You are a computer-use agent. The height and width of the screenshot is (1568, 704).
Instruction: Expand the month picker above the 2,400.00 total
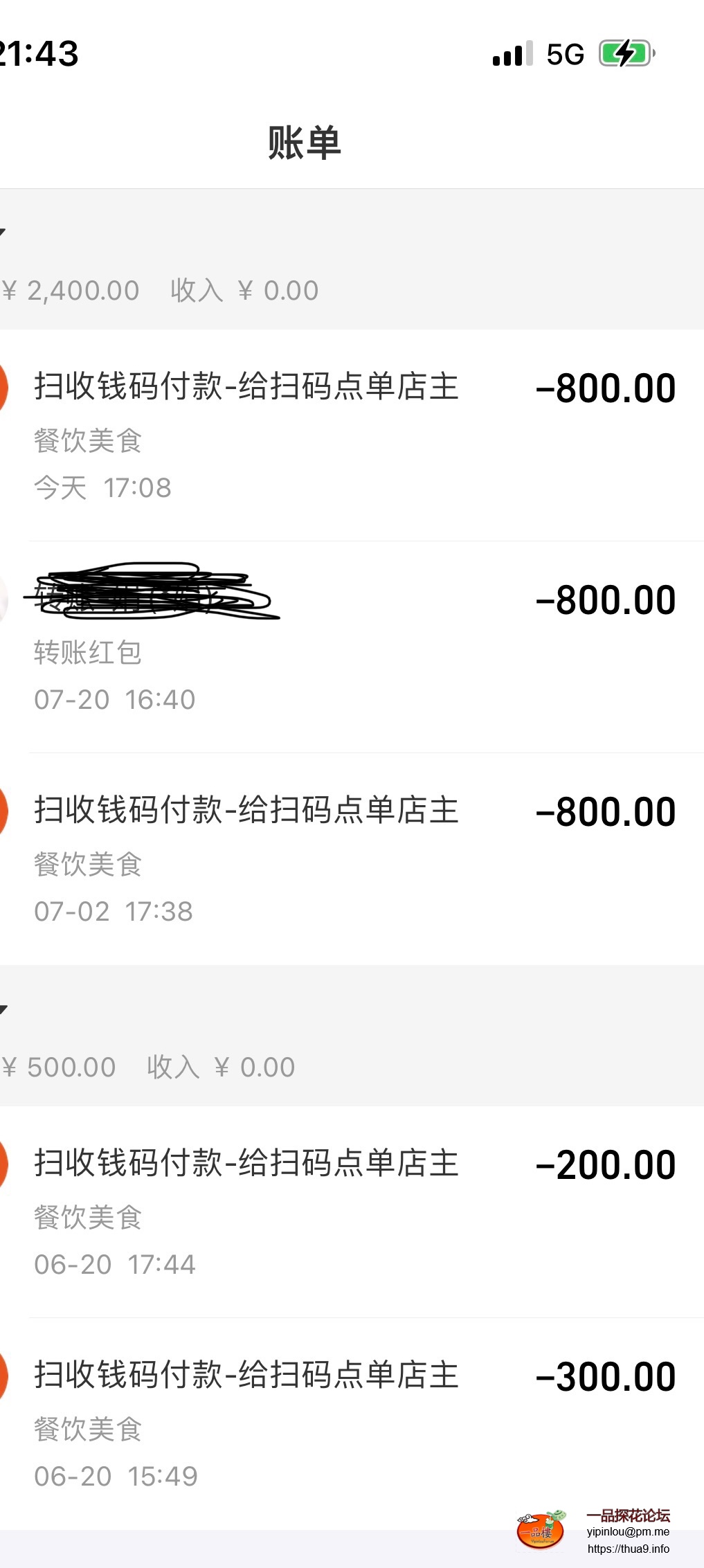[3, 232]
